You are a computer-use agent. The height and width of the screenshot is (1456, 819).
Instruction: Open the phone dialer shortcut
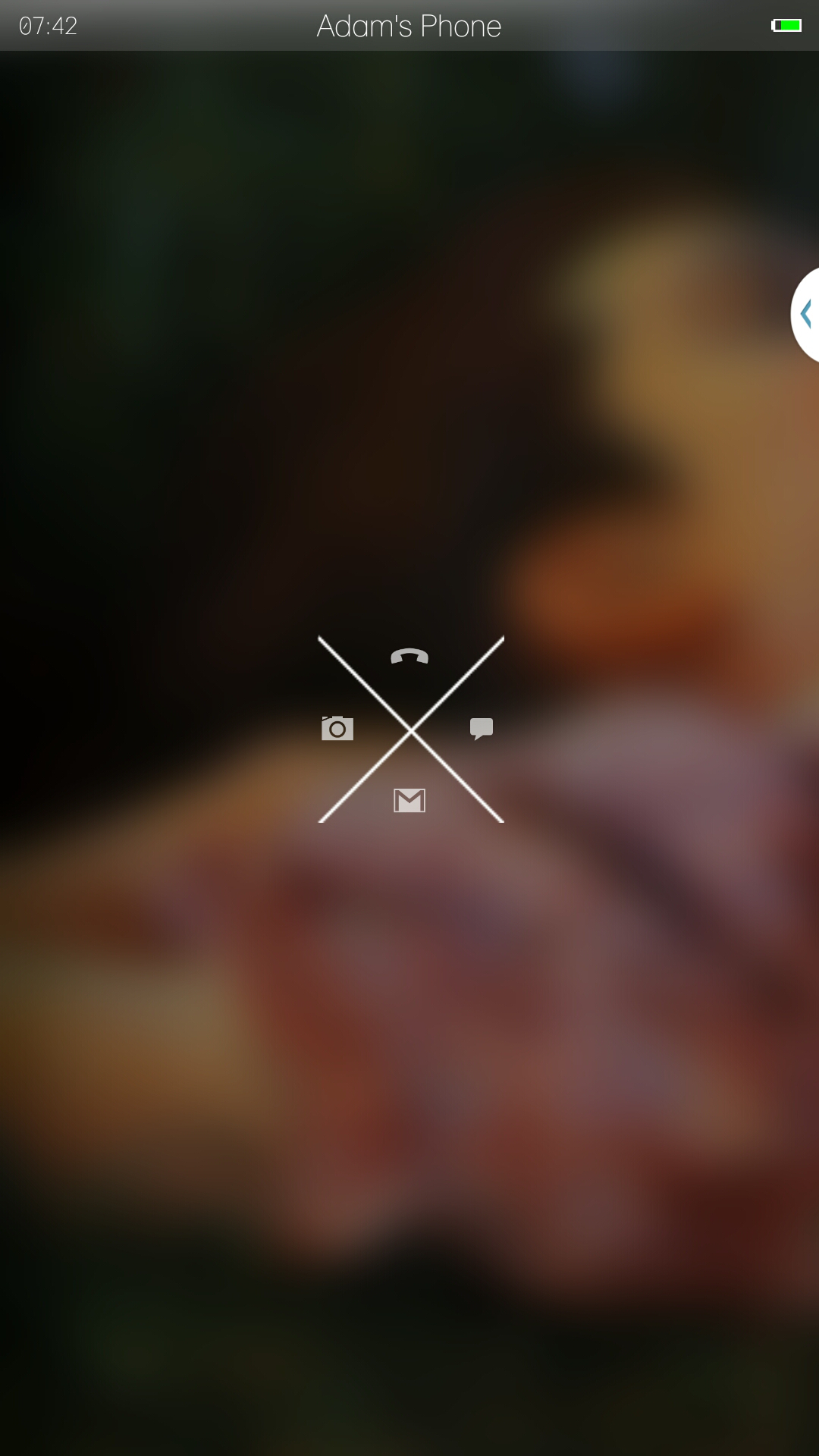409,657
